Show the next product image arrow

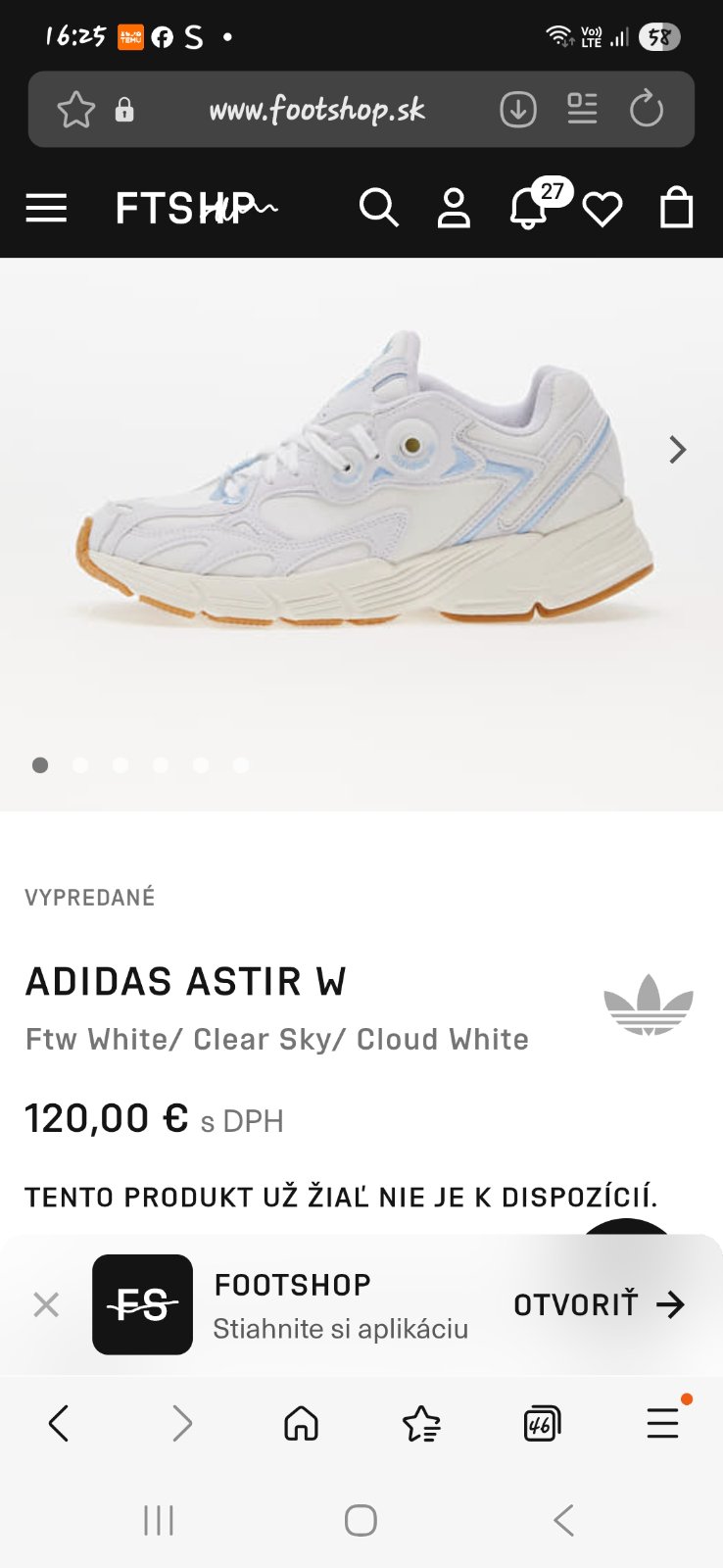tap(677, 450)
